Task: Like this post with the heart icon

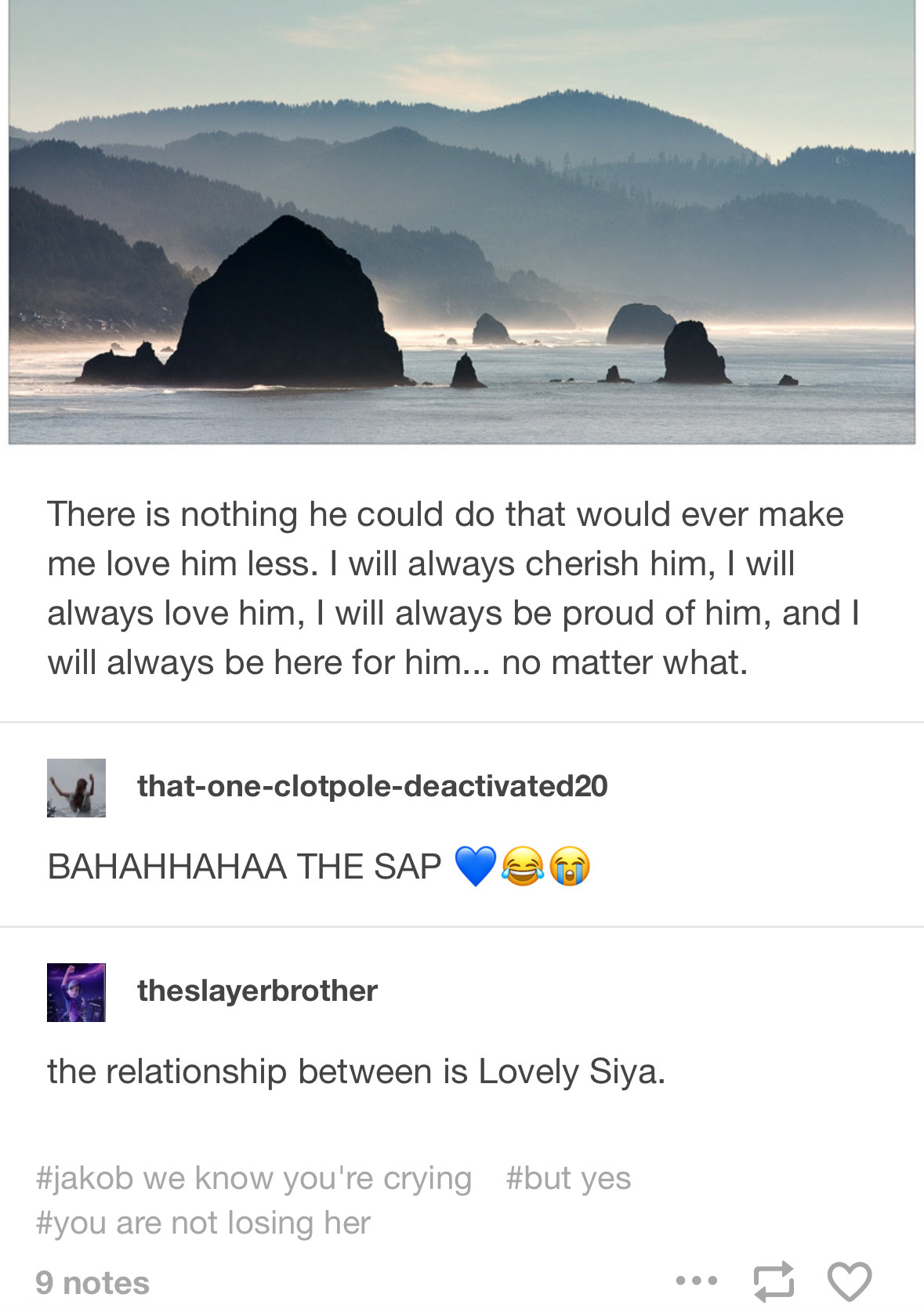Action: [850, 1281]
